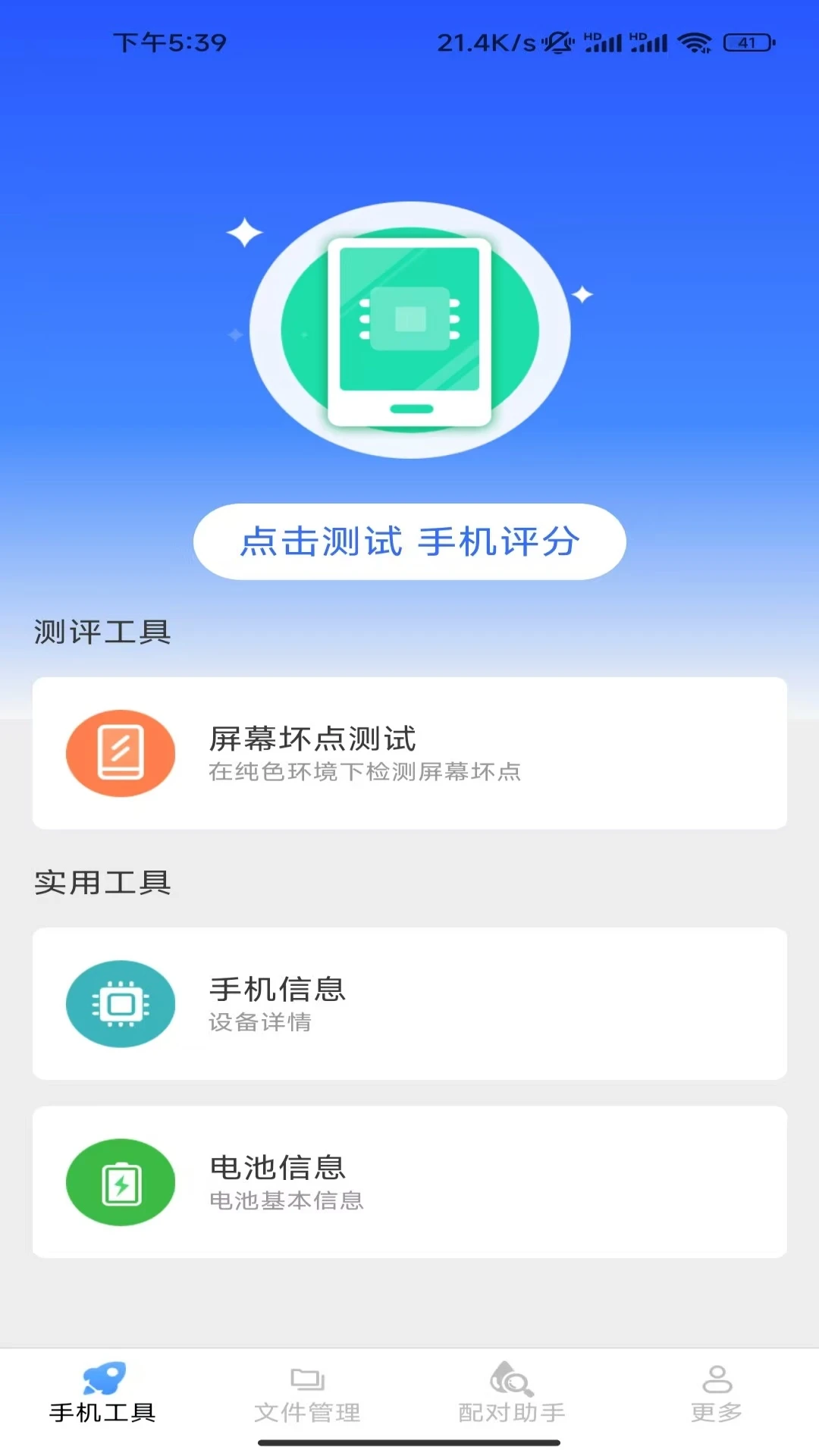Tap the clock showing 下午5:39
The width and height of the screenshot is (819, 1456).
click(168, 42)
